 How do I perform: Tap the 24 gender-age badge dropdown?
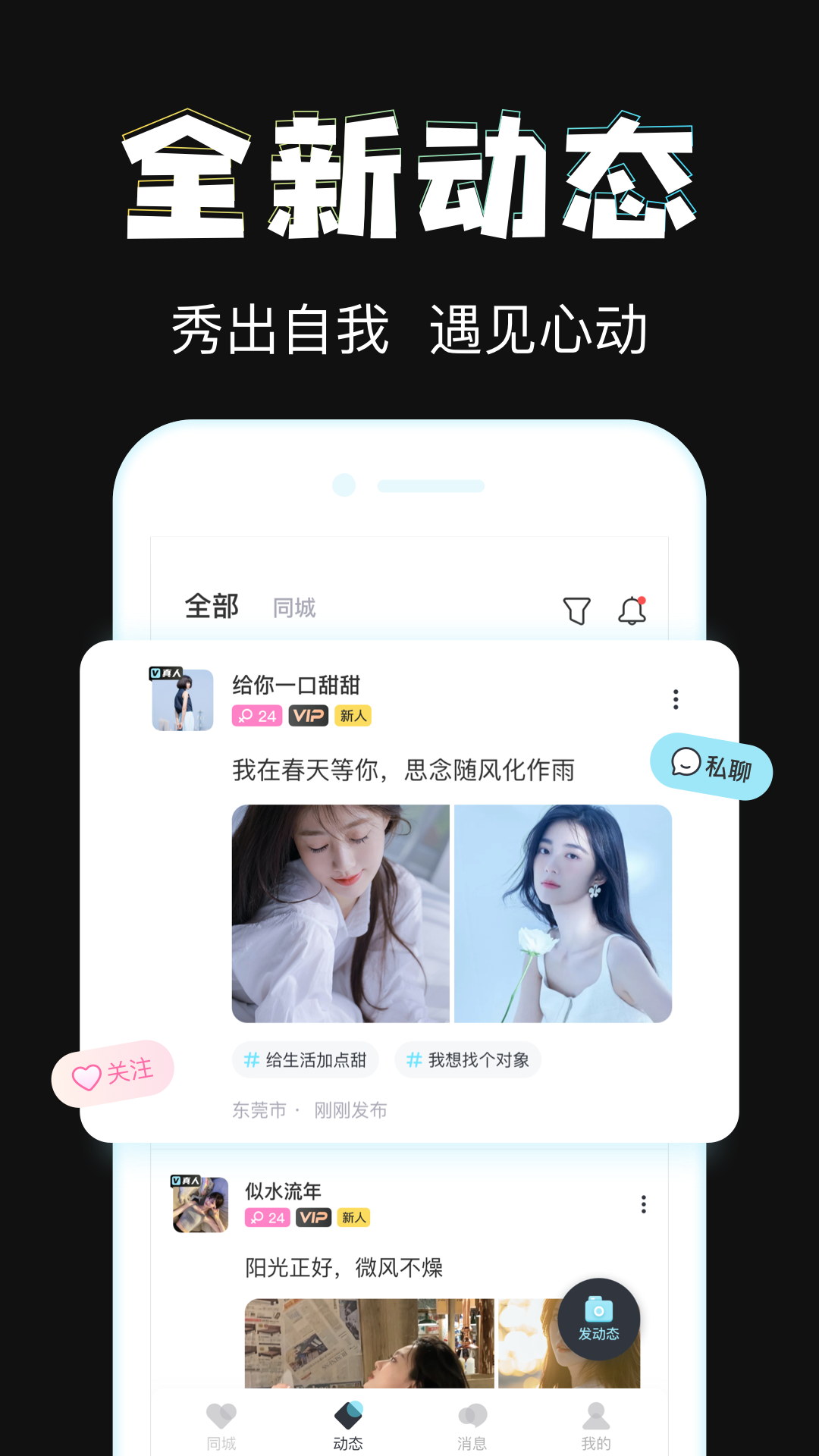(256, 716)
